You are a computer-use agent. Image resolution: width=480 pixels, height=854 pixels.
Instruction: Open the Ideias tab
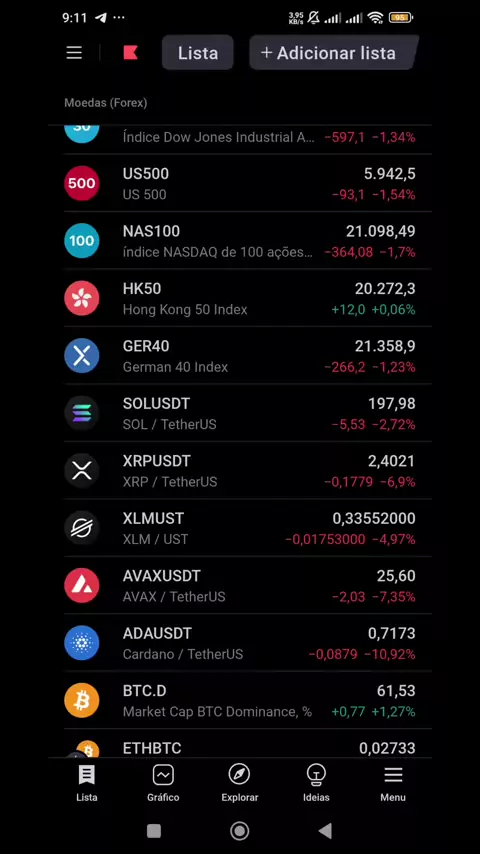point(316,783)
